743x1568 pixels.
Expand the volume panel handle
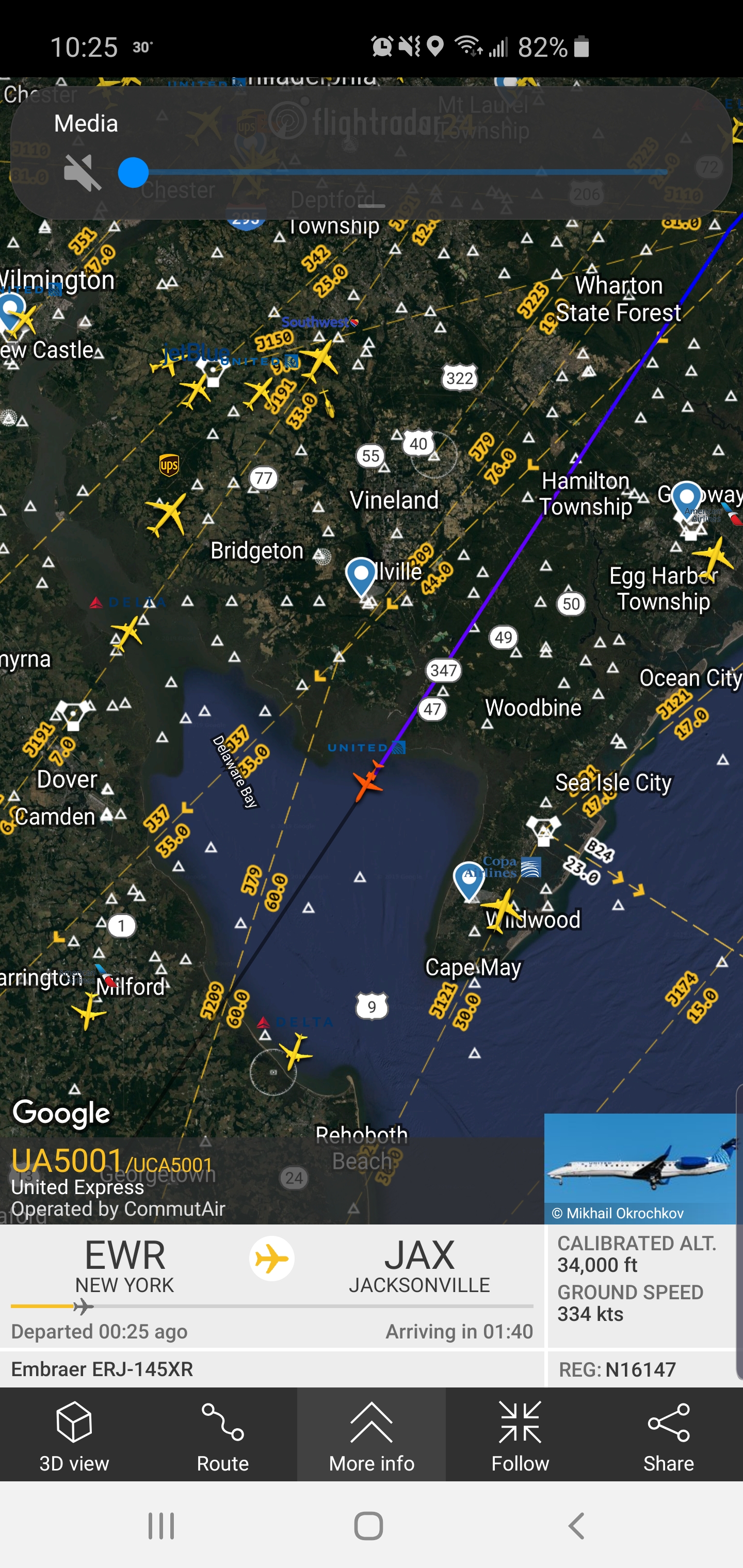coord(371,206)
